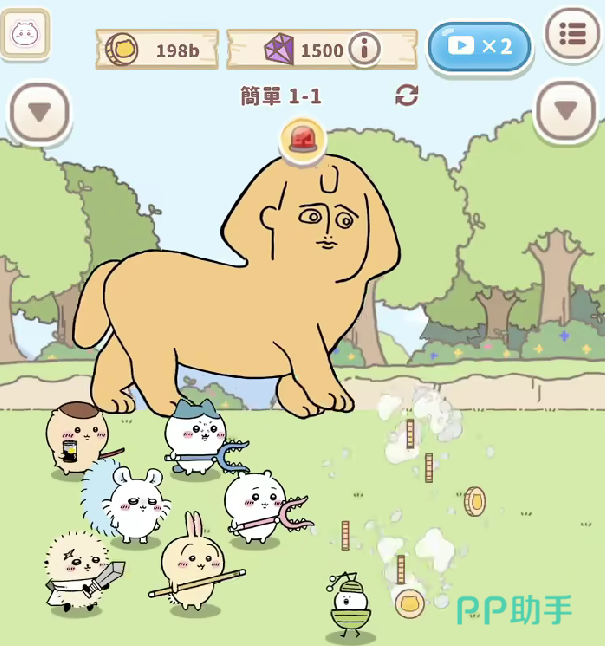Open the gem info button

(x=365, y=49)
